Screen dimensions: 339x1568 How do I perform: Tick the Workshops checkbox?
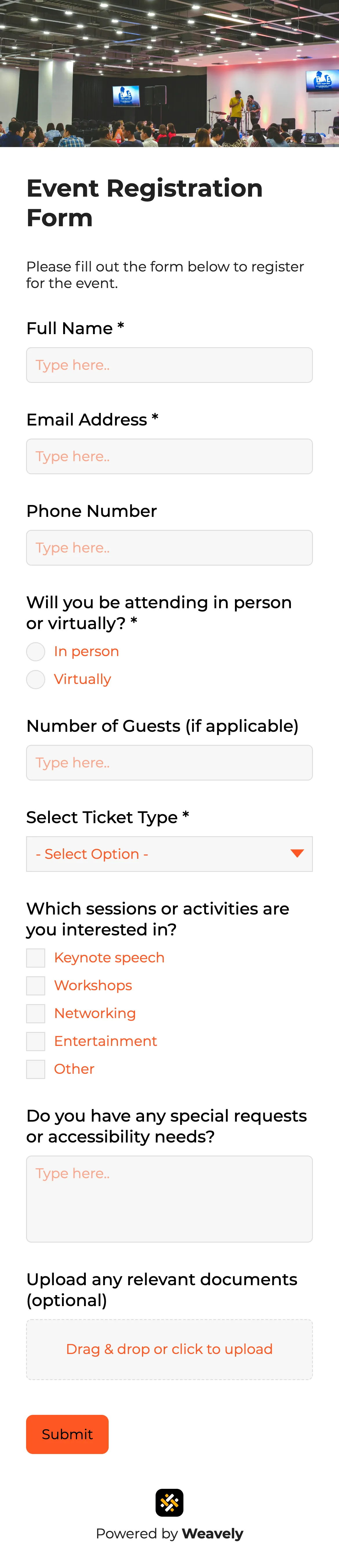36,986
